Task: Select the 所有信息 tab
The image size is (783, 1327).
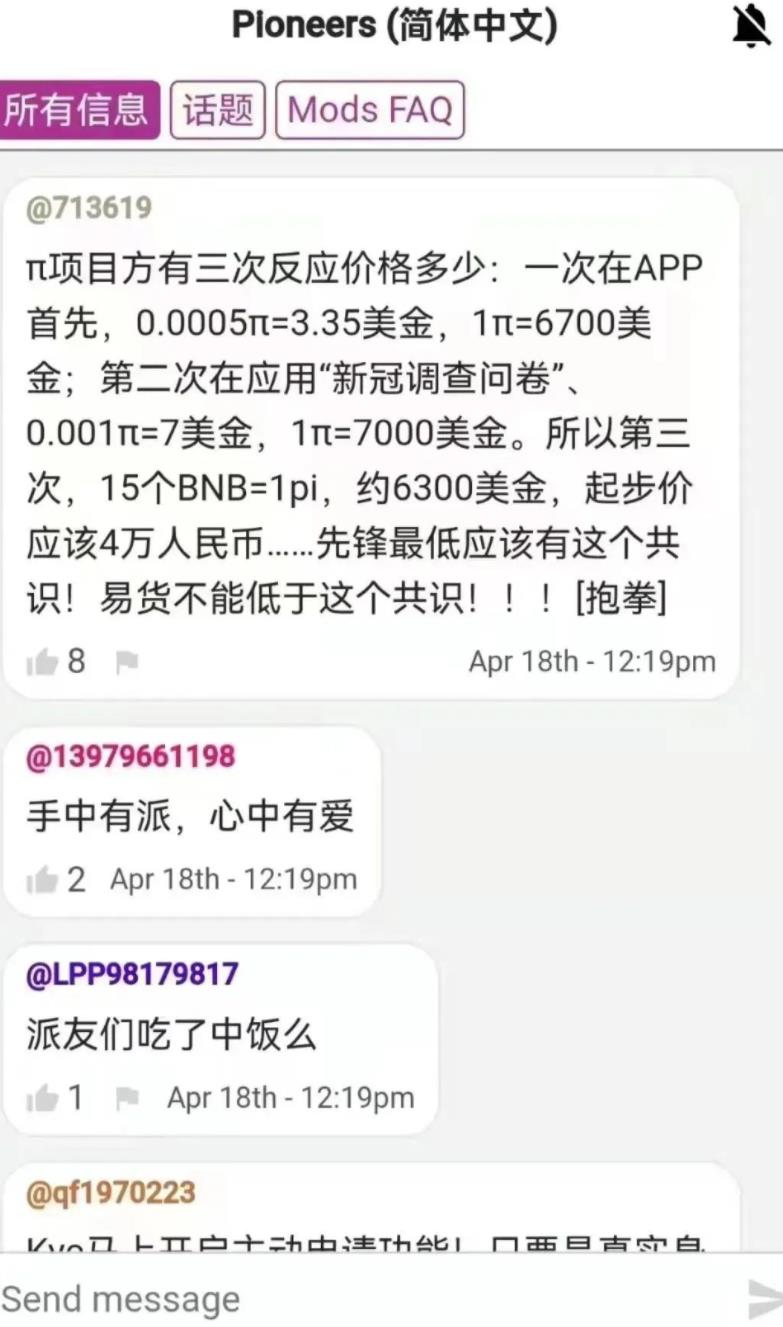Action: [x=78, y=109]
